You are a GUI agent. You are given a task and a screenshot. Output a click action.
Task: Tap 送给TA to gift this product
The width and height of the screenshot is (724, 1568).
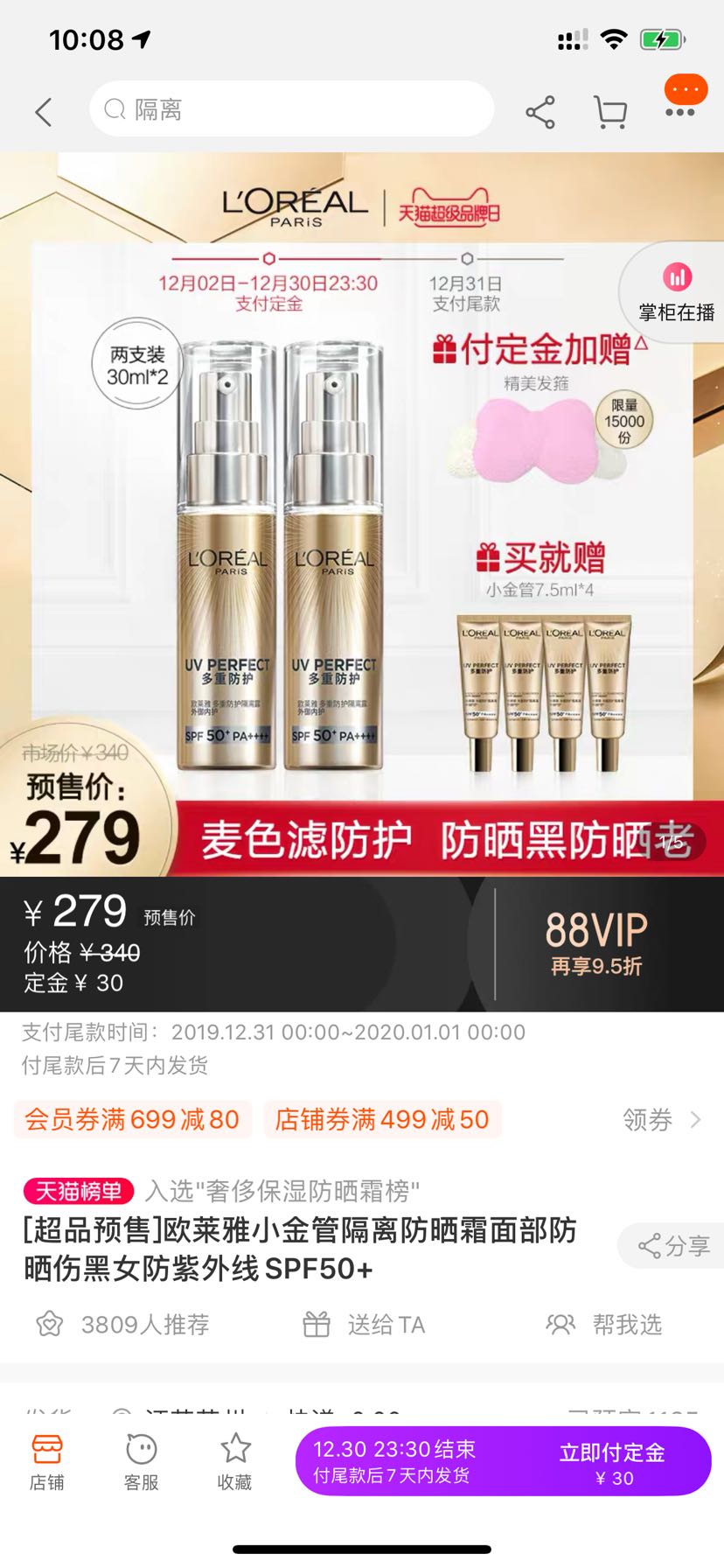coord(364,1325)
